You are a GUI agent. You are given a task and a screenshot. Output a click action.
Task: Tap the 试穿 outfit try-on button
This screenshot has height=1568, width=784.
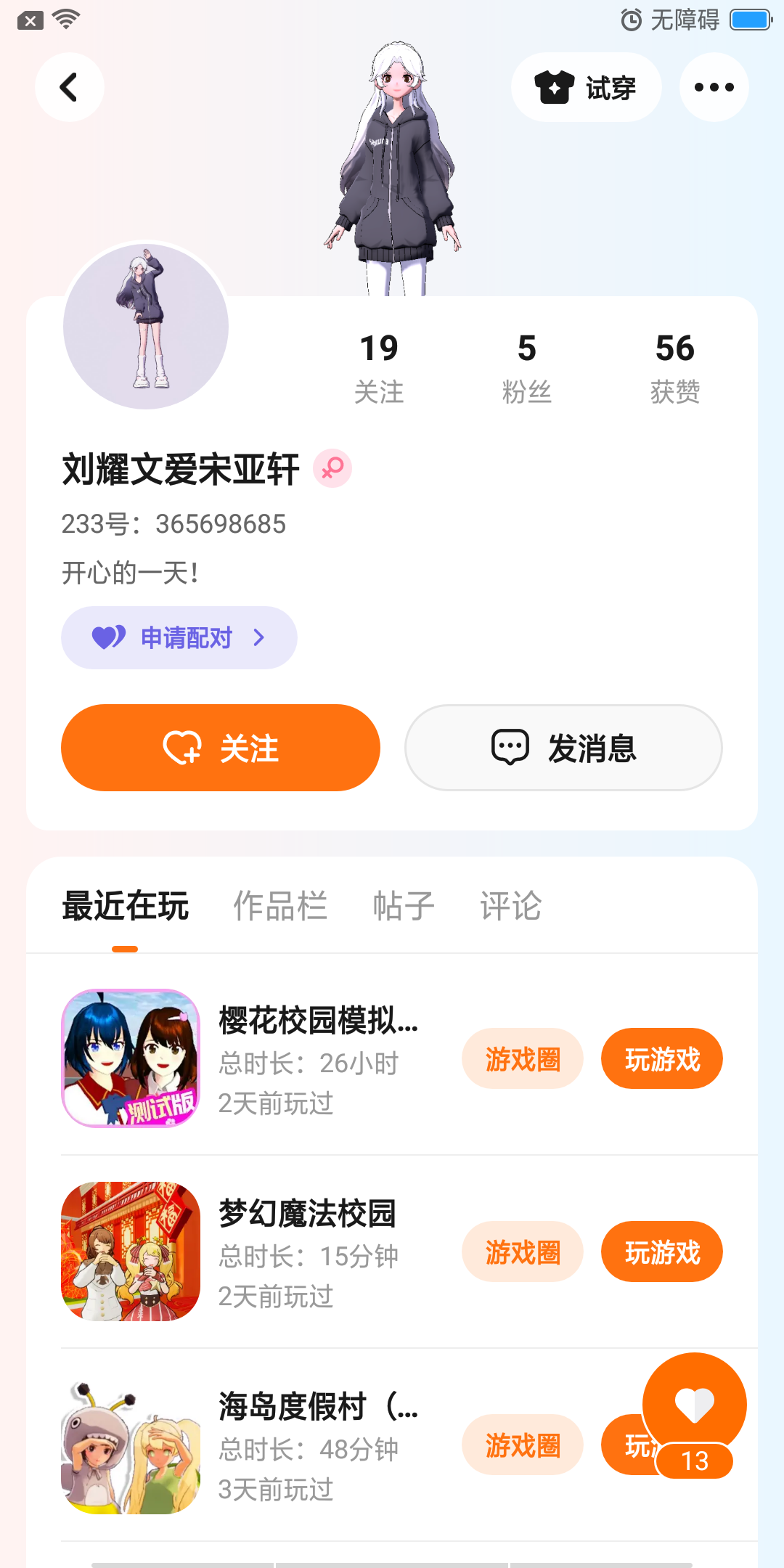pyautogui.click(x=586, y=87)
